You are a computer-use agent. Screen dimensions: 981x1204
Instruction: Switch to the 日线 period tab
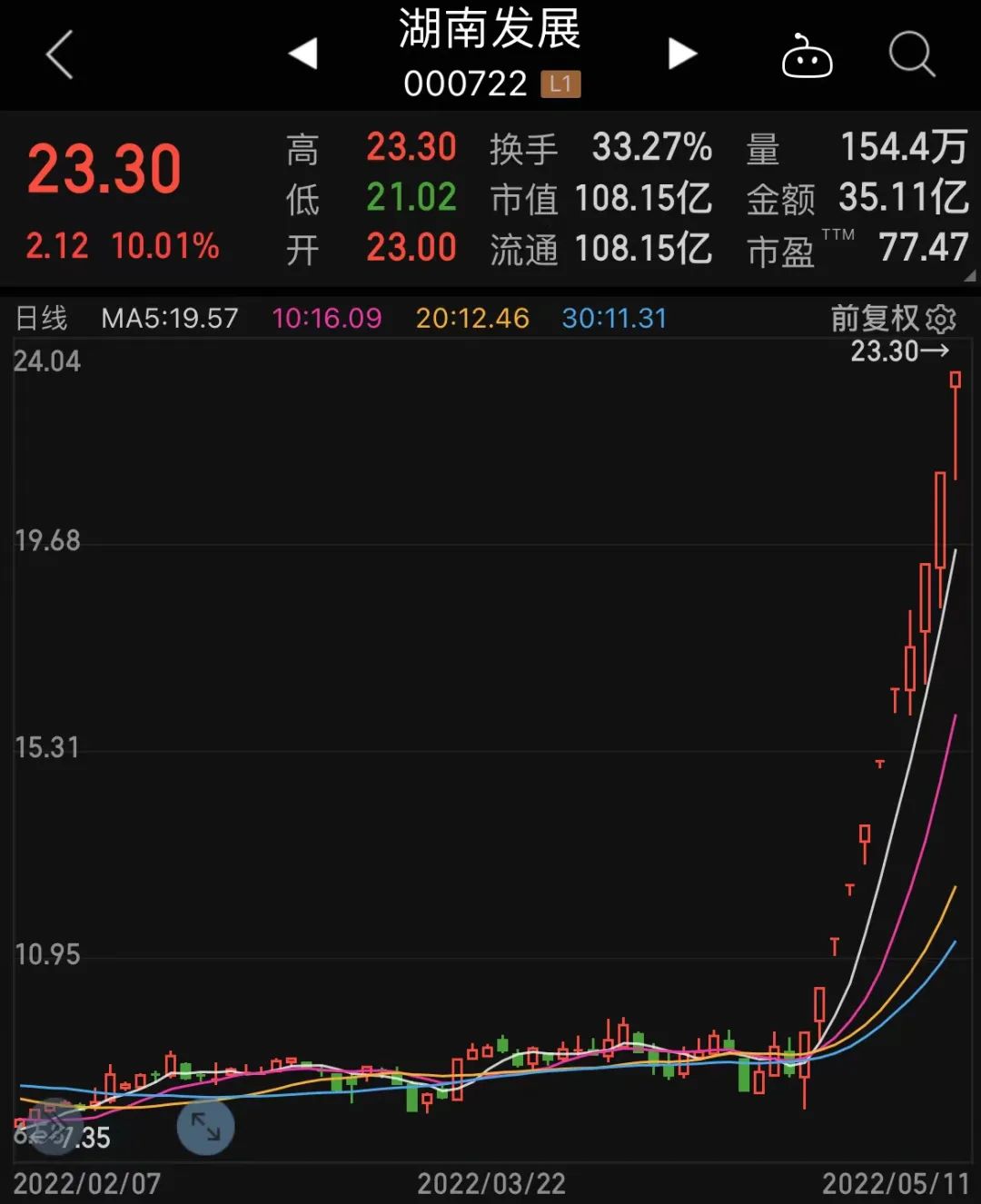41,319
